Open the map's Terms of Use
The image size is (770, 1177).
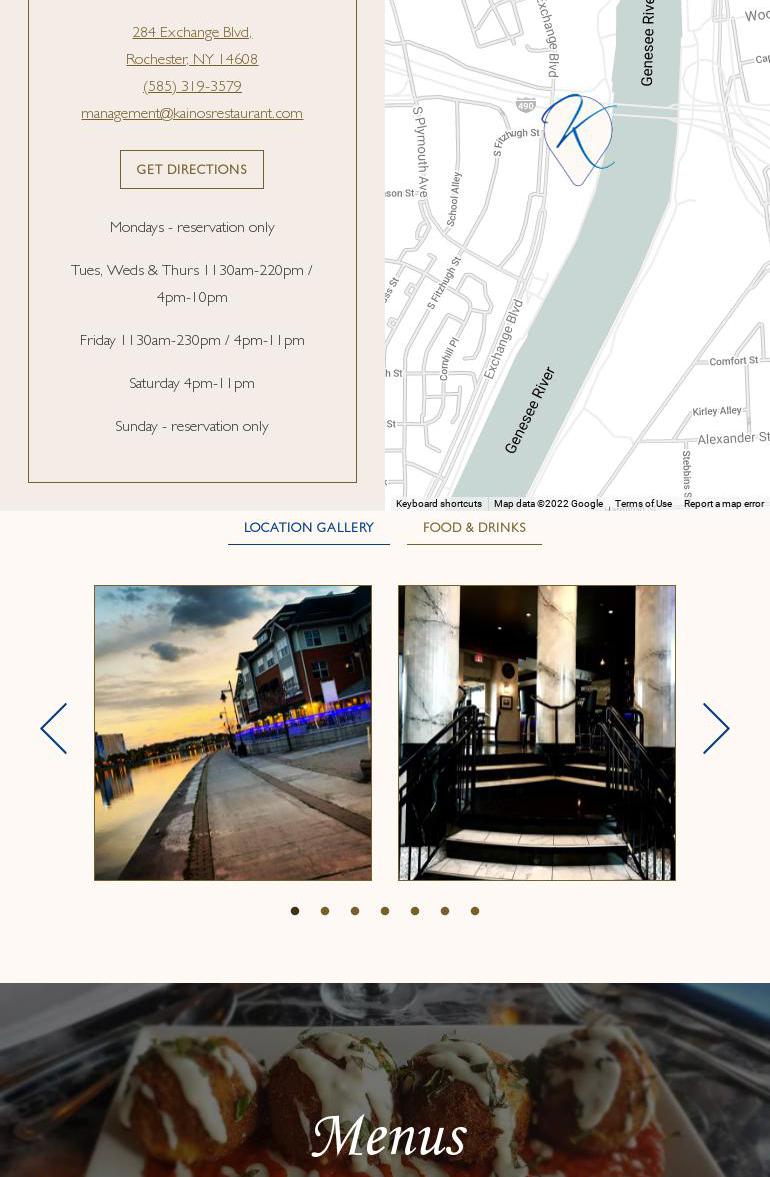[643, 504]
